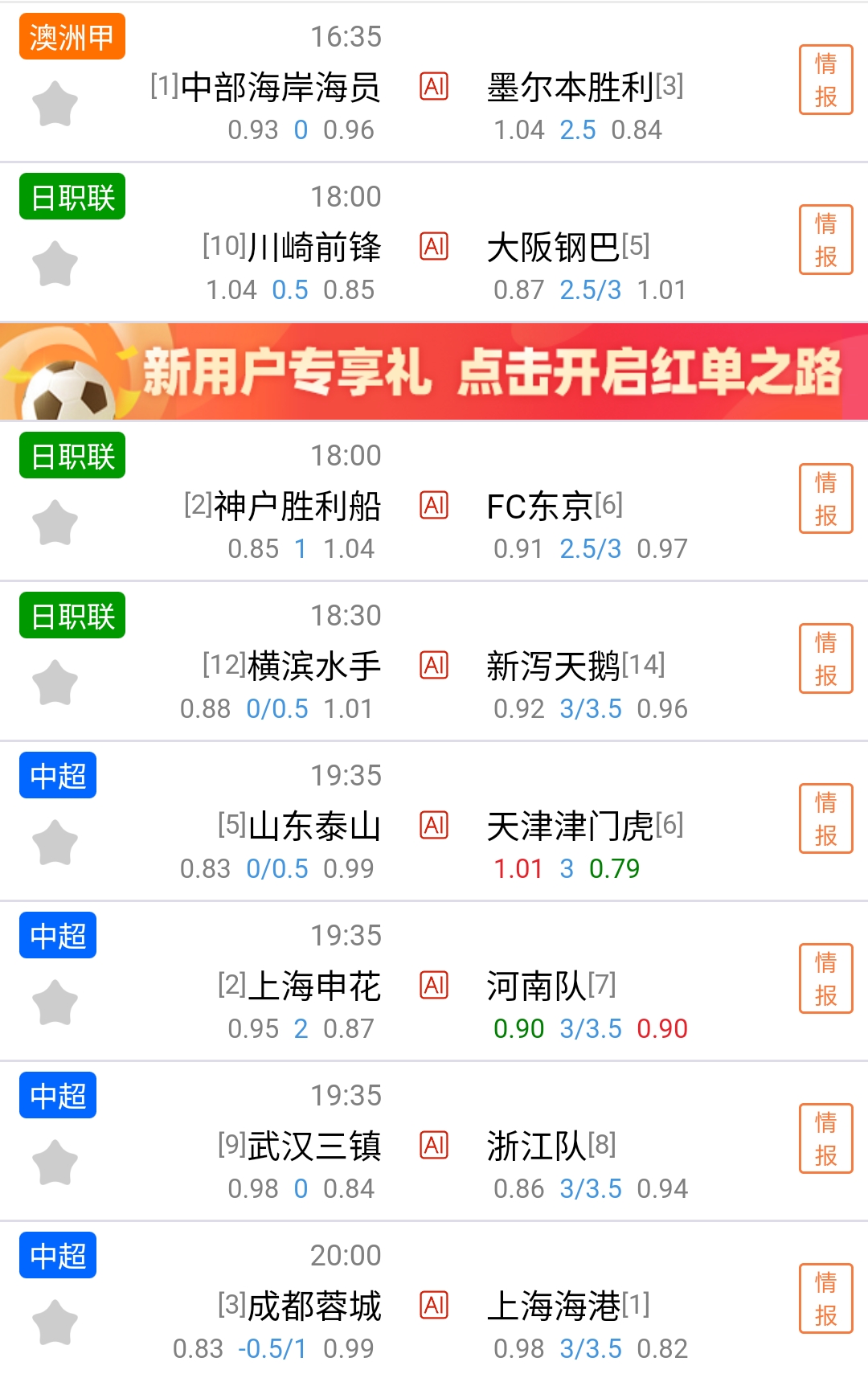Open AI prediction for 上海申花 match
This screenshot has height=1374, width=868.
click(434, 985)
